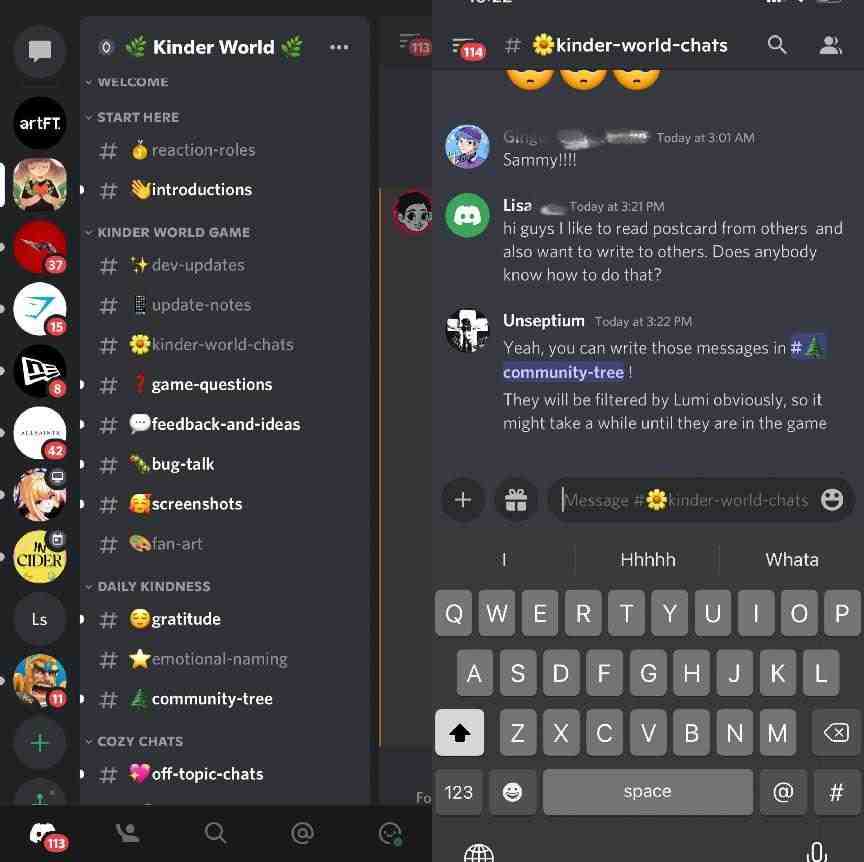
Task: Add a server with the plus button
Action: pyautogui.click(x=40, y=743)
